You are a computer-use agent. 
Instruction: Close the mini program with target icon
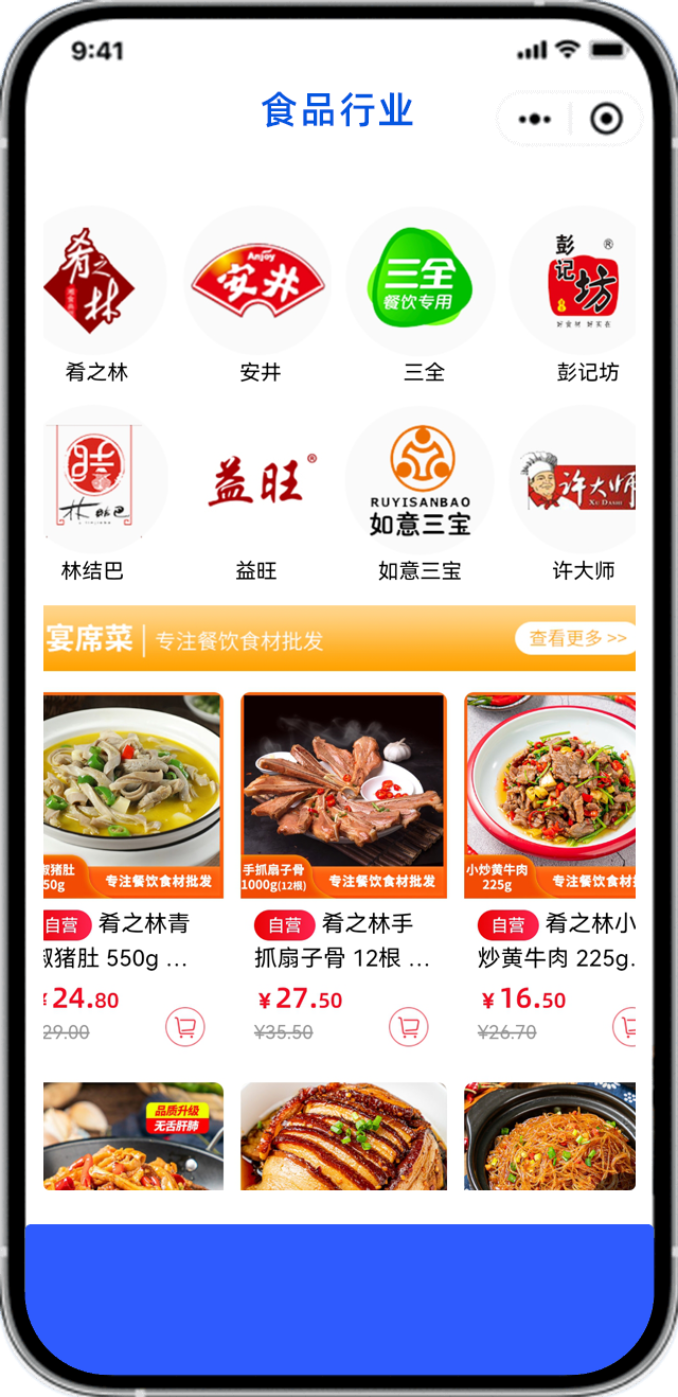click(606, 120)
